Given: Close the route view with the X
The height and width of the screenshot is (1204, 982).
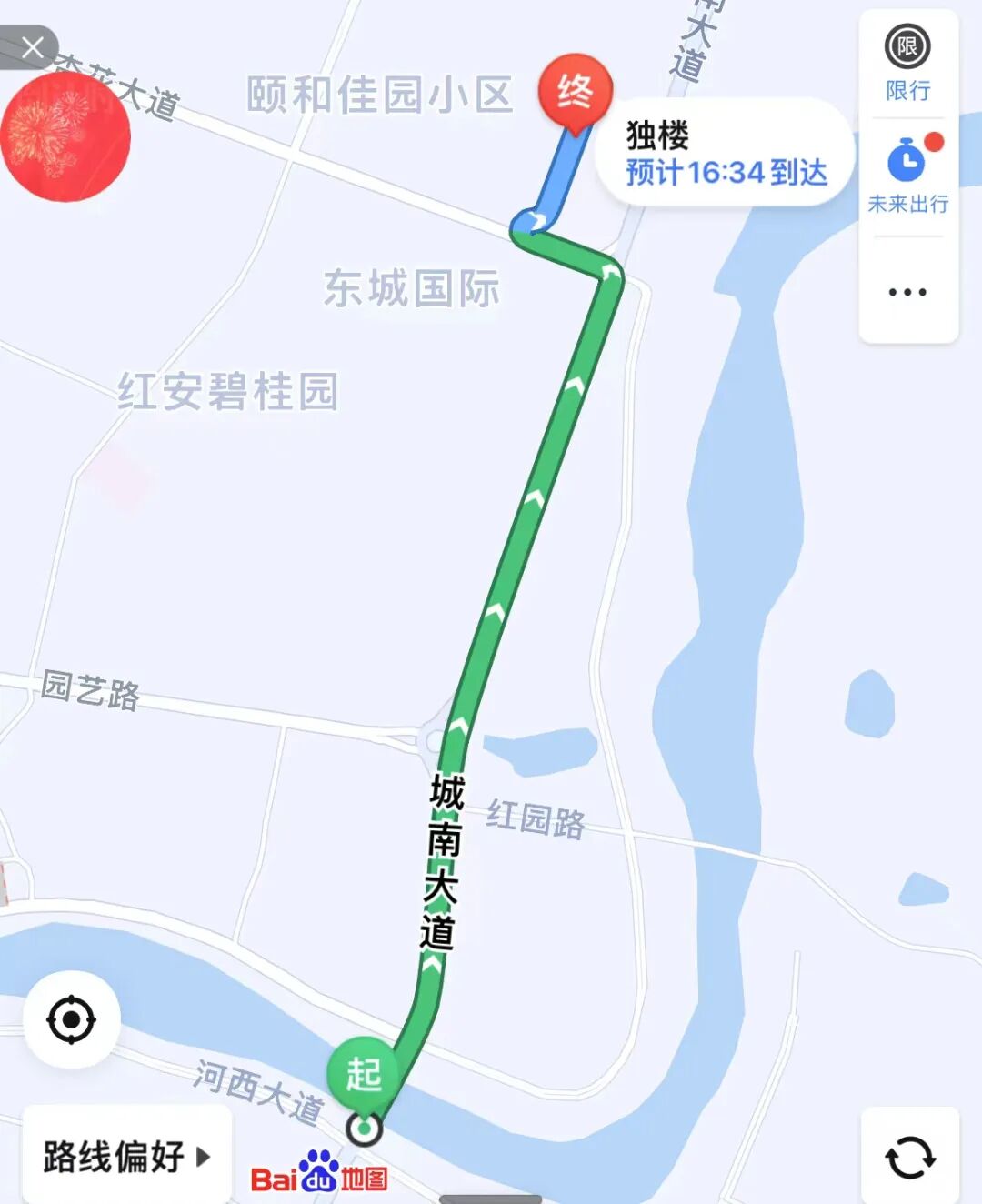Looking at the screenshot, I should click(x=33, y=47).
